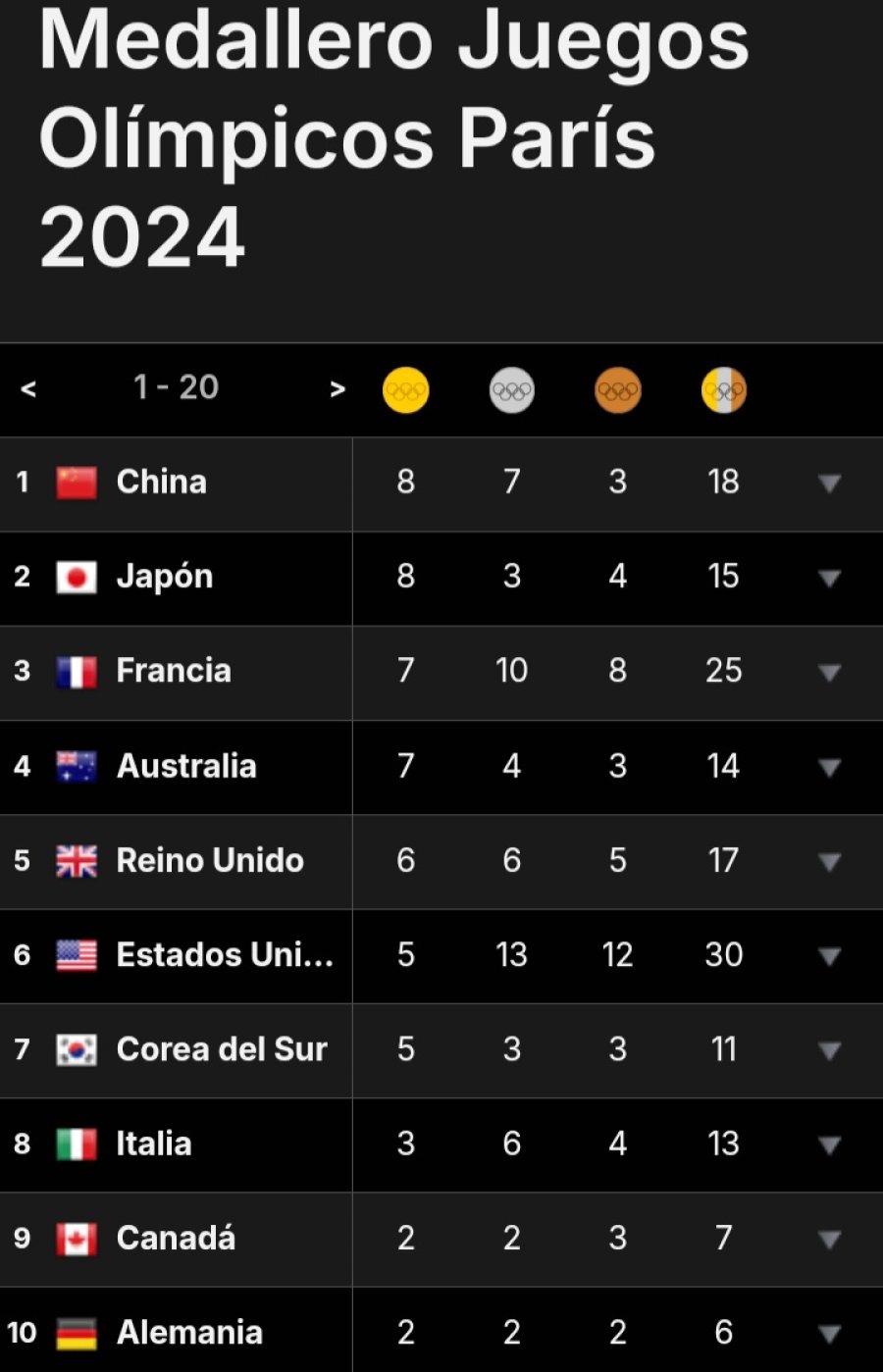This screenshot has width=883, height=1372.
Task: Expand Corea del Sur's row
Action: tap(829, 1050)
